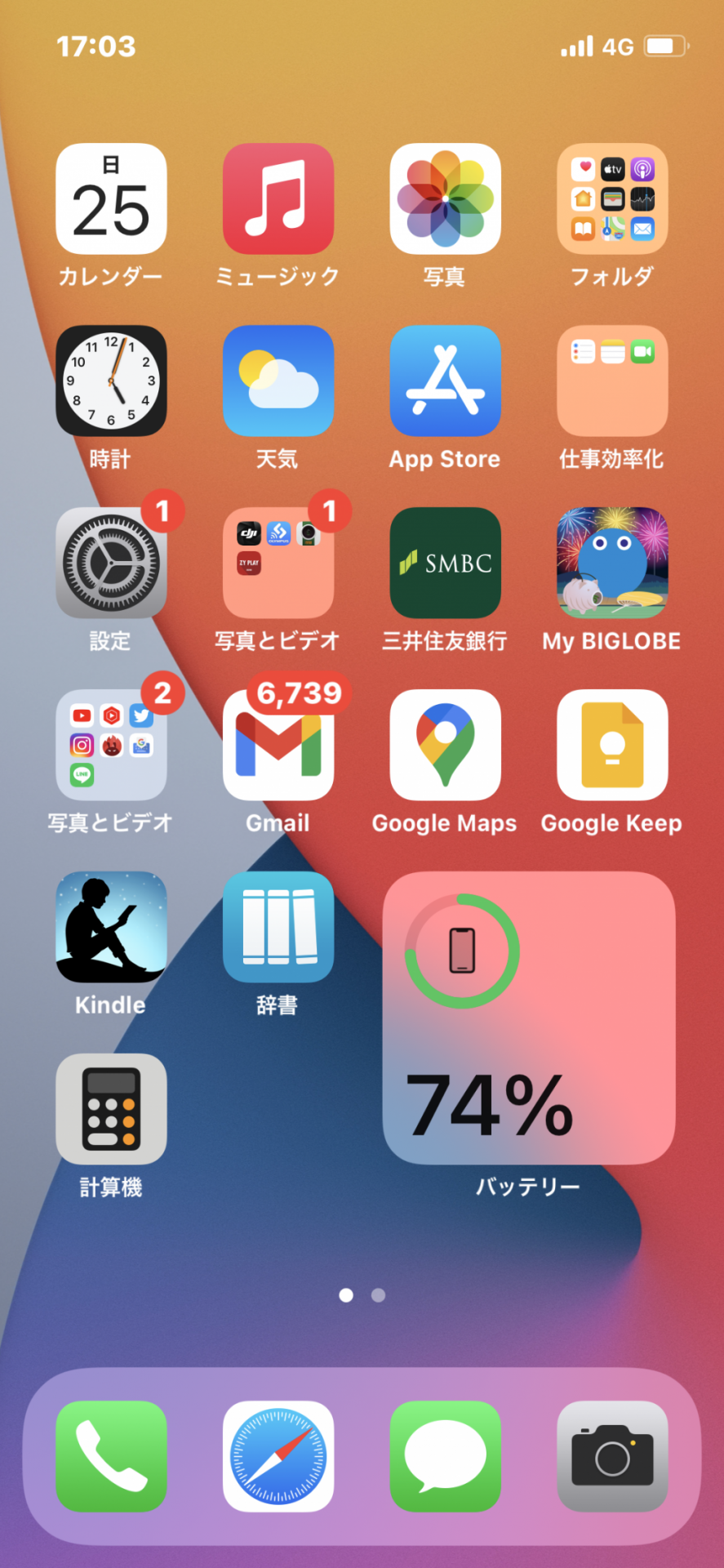724x1568 pixels.
Task: Open 設定 settings app
Action: [x=111, y=563]
